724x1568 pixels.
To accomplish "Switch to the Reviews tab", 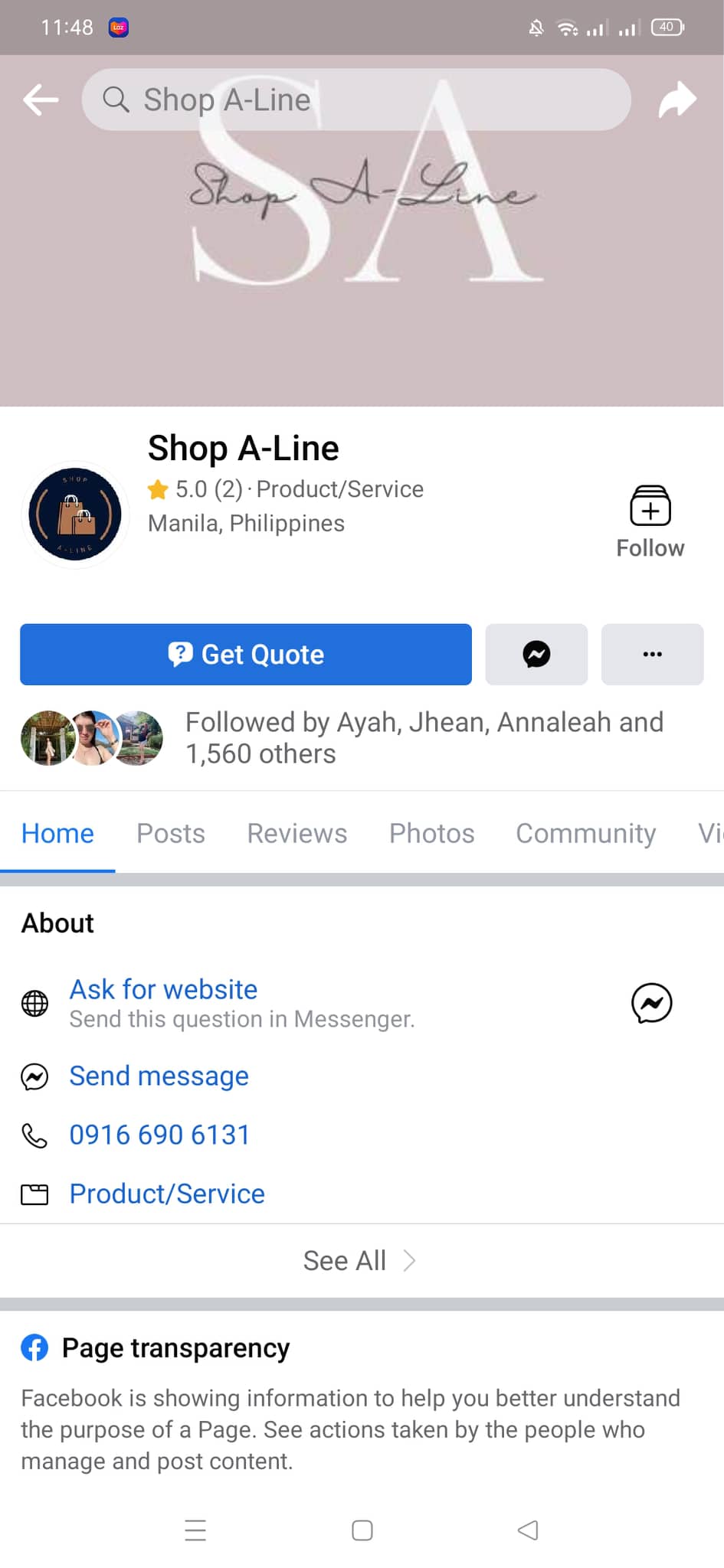I will 296,833.
